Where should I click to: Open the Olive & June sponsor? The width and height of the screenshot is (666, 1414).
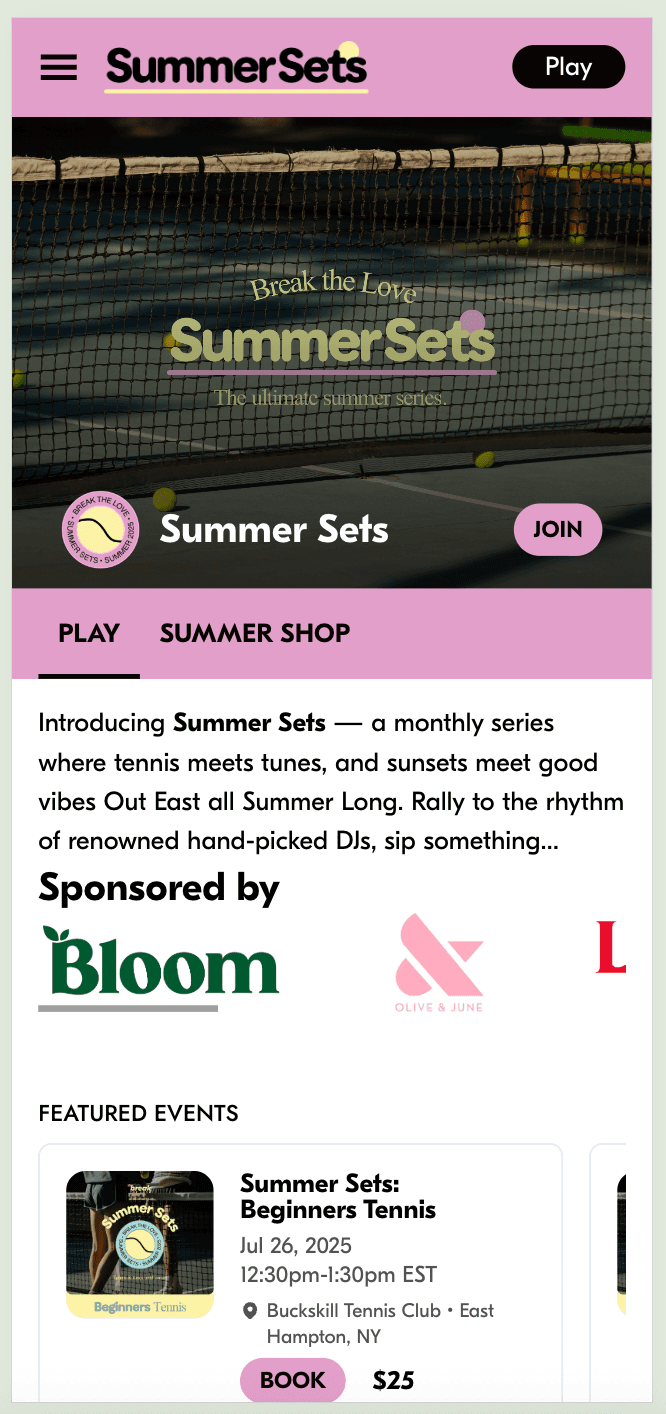(x=439, y=963)
